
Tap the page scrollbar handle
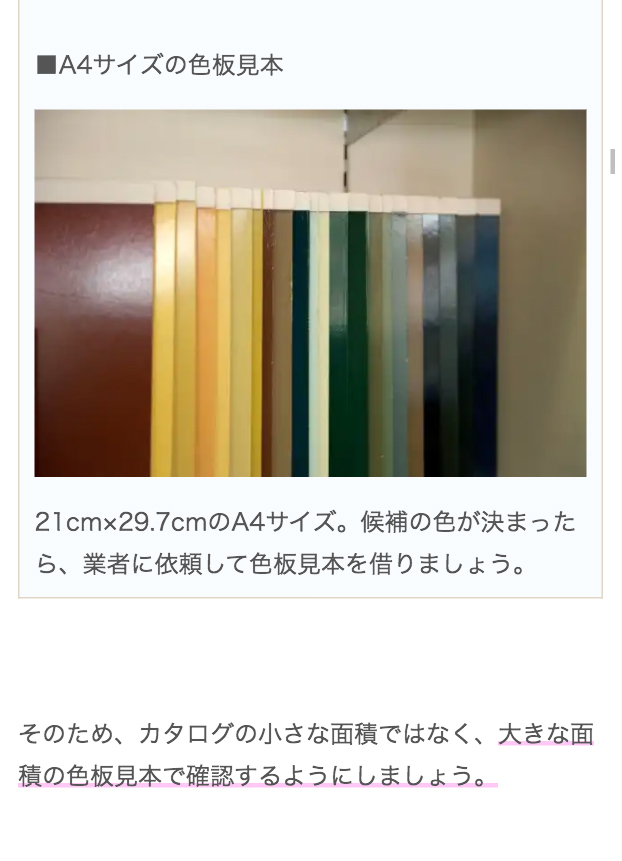[x=612, y=161]
